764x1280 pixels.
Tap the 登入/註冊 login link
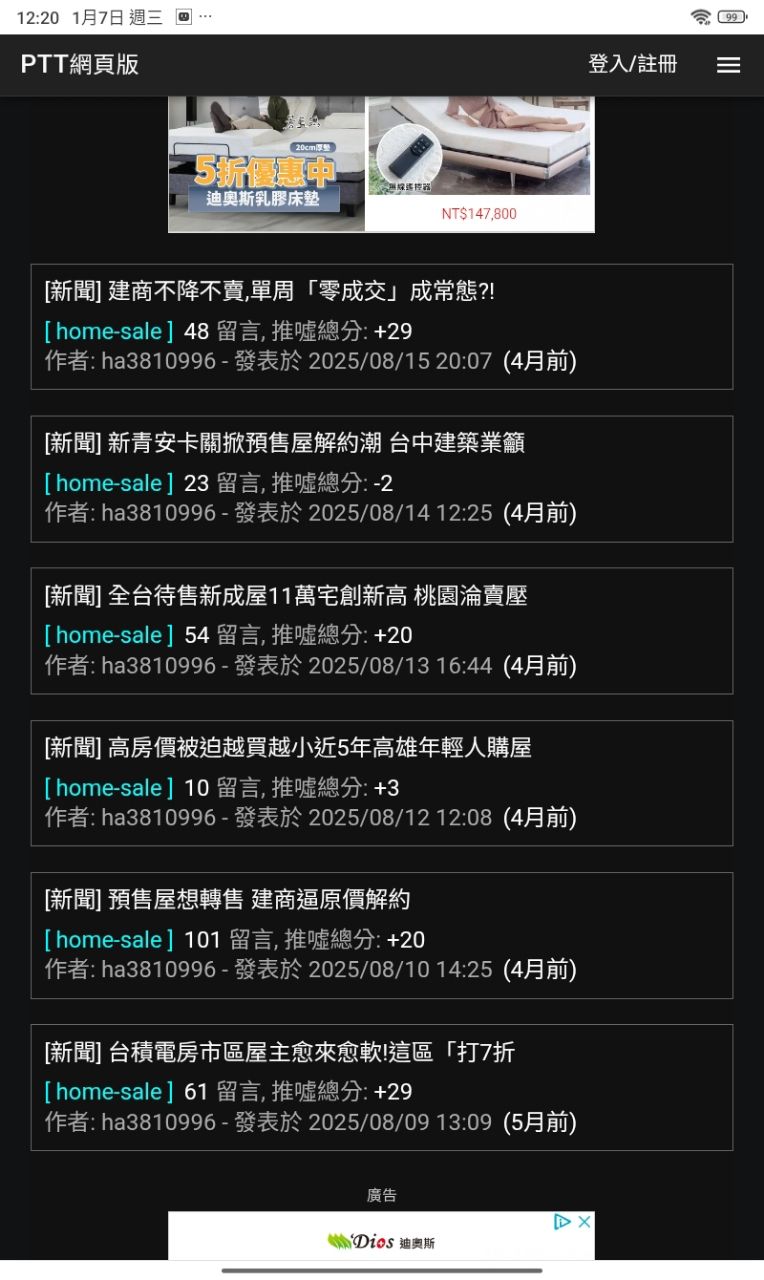click(x=632, y=65)
